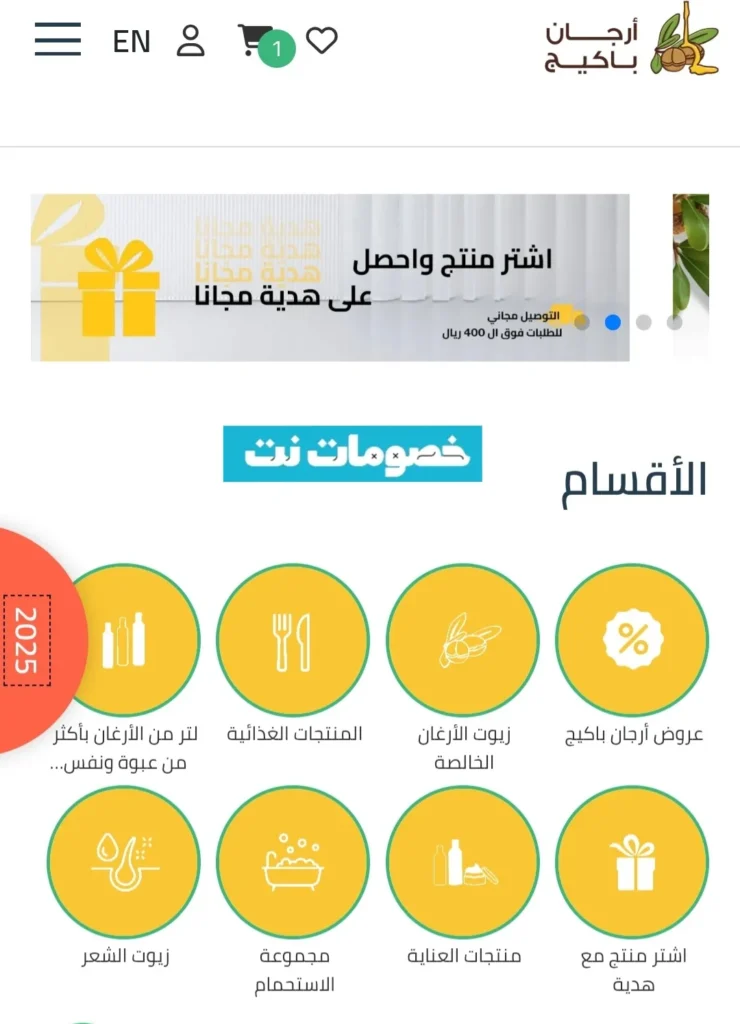The height and width of the screenshot is (1024, 740).
Task: Open the hamburger menu
Action: coord(57,40)
